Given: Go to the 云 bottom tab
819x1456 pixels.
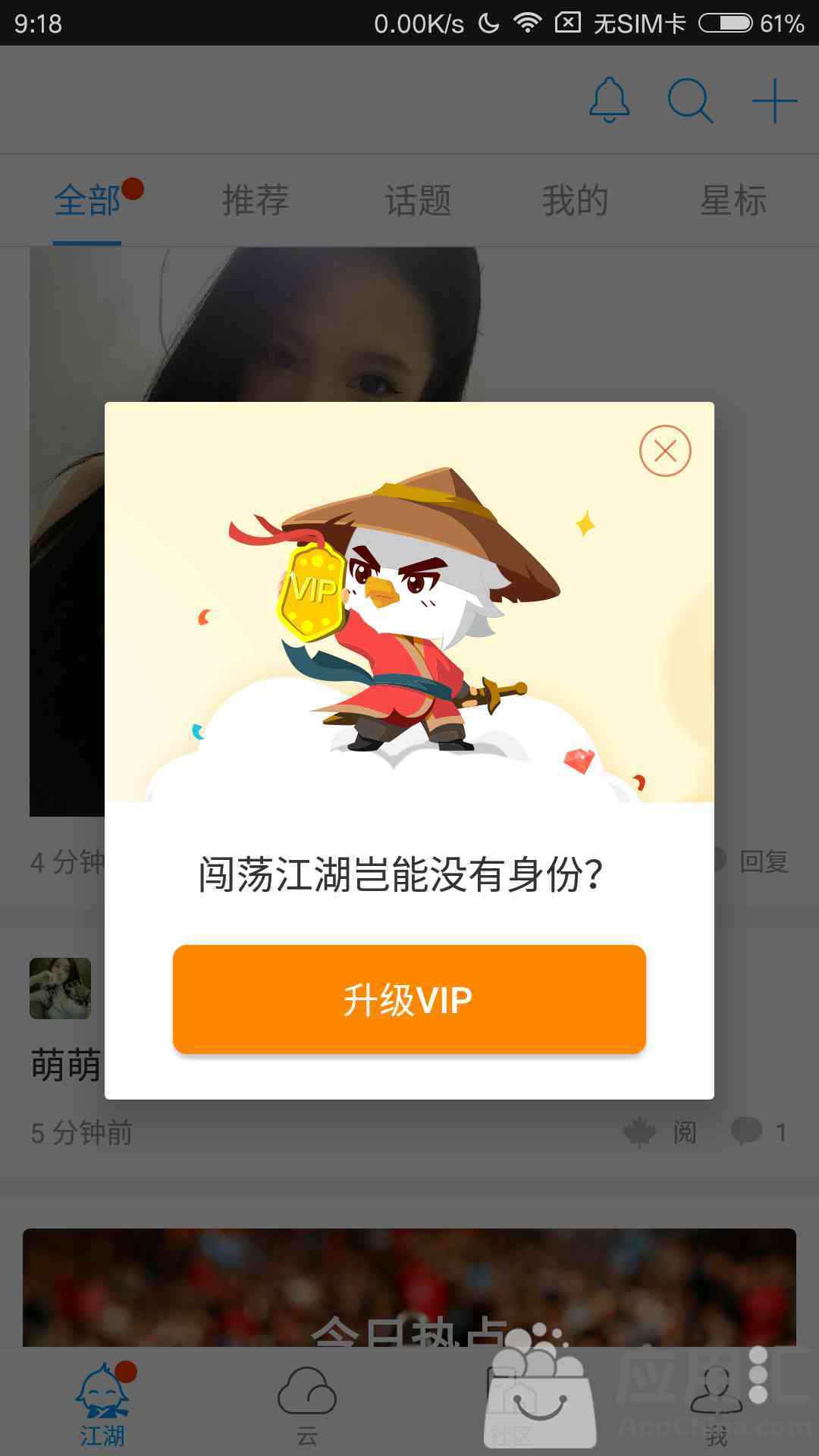Looking at the screenshot, I should [306, 1403].
